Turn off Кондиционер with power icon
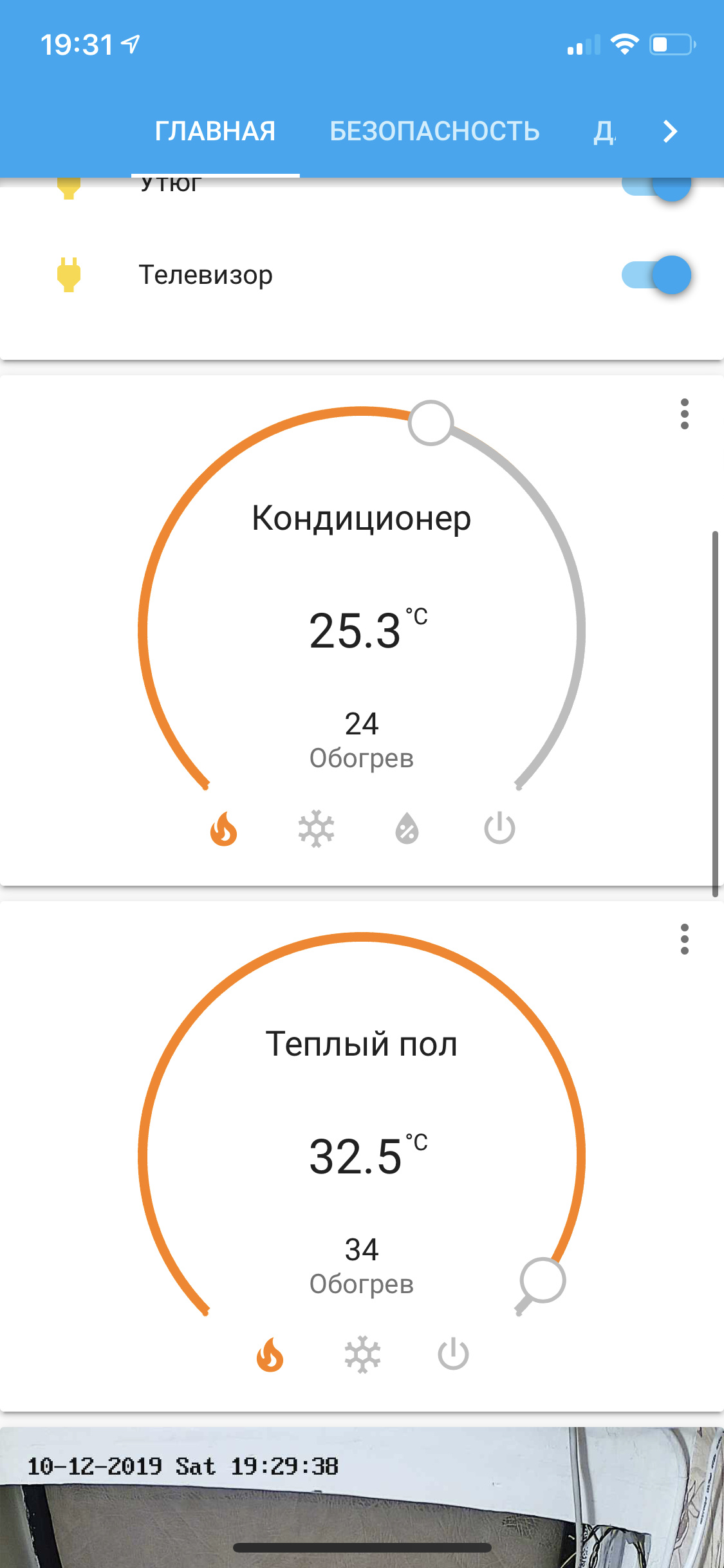The width and height of the screenshot is (724, 1568). pos(499,828)
